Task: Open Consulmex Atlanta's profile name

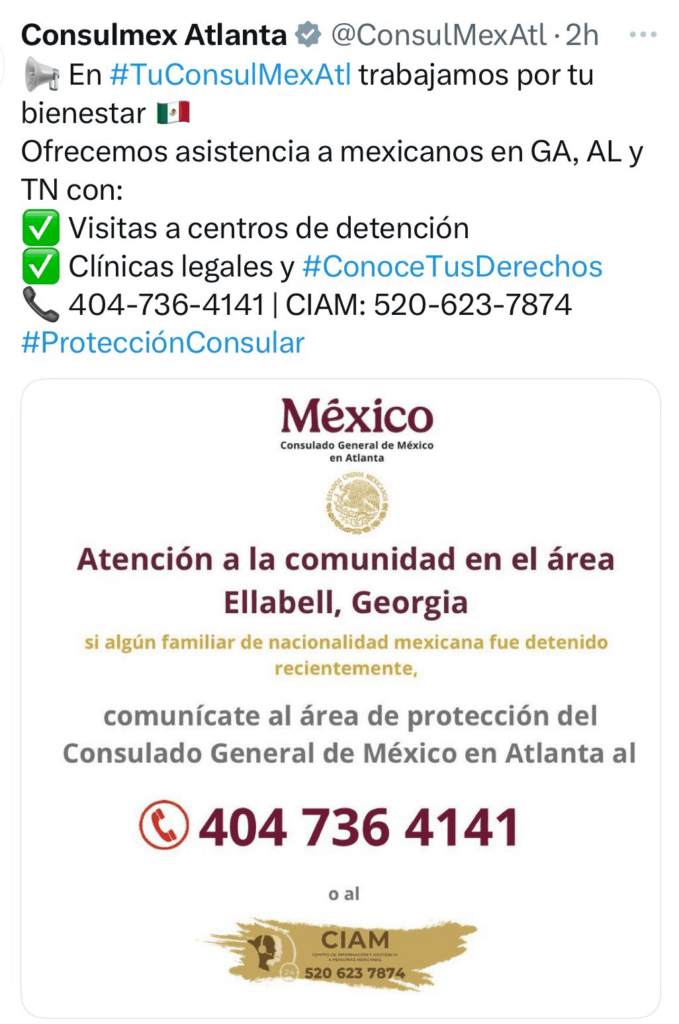Action: click(x=153, y=35)
